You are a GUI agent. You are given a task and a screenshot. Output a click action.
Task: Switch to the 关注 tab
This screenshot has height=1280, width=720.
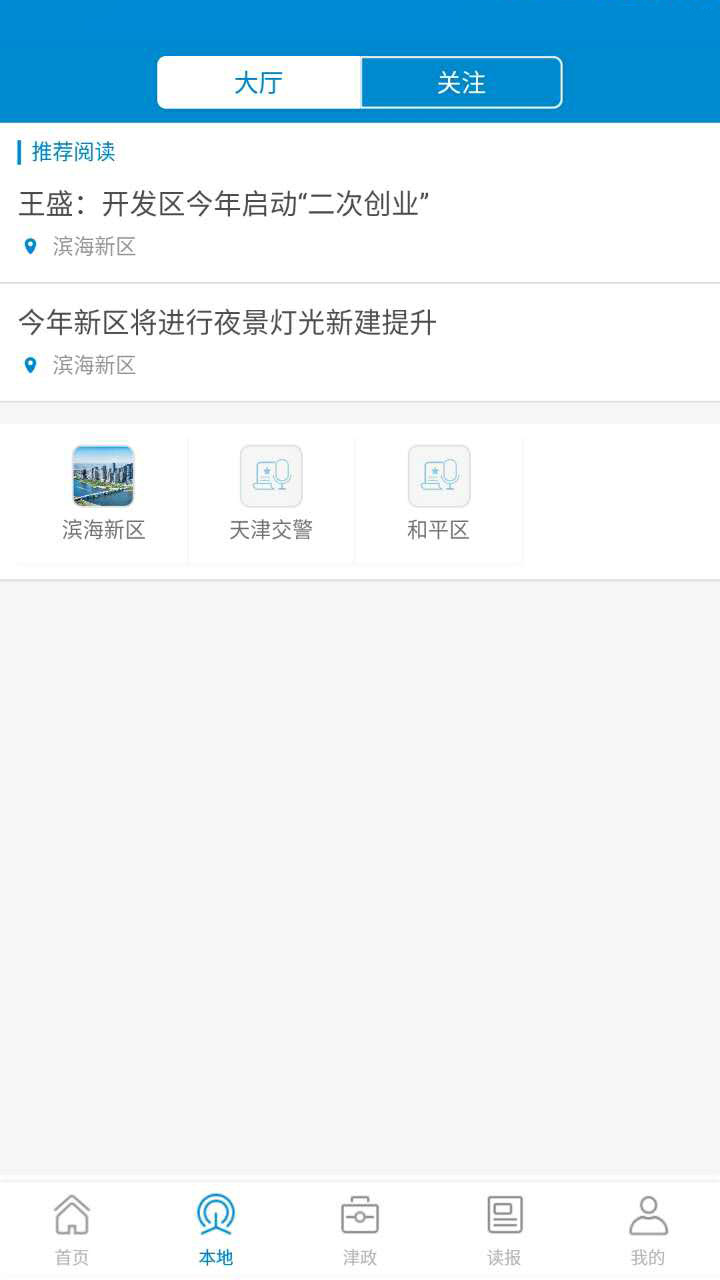pos(461,83)
